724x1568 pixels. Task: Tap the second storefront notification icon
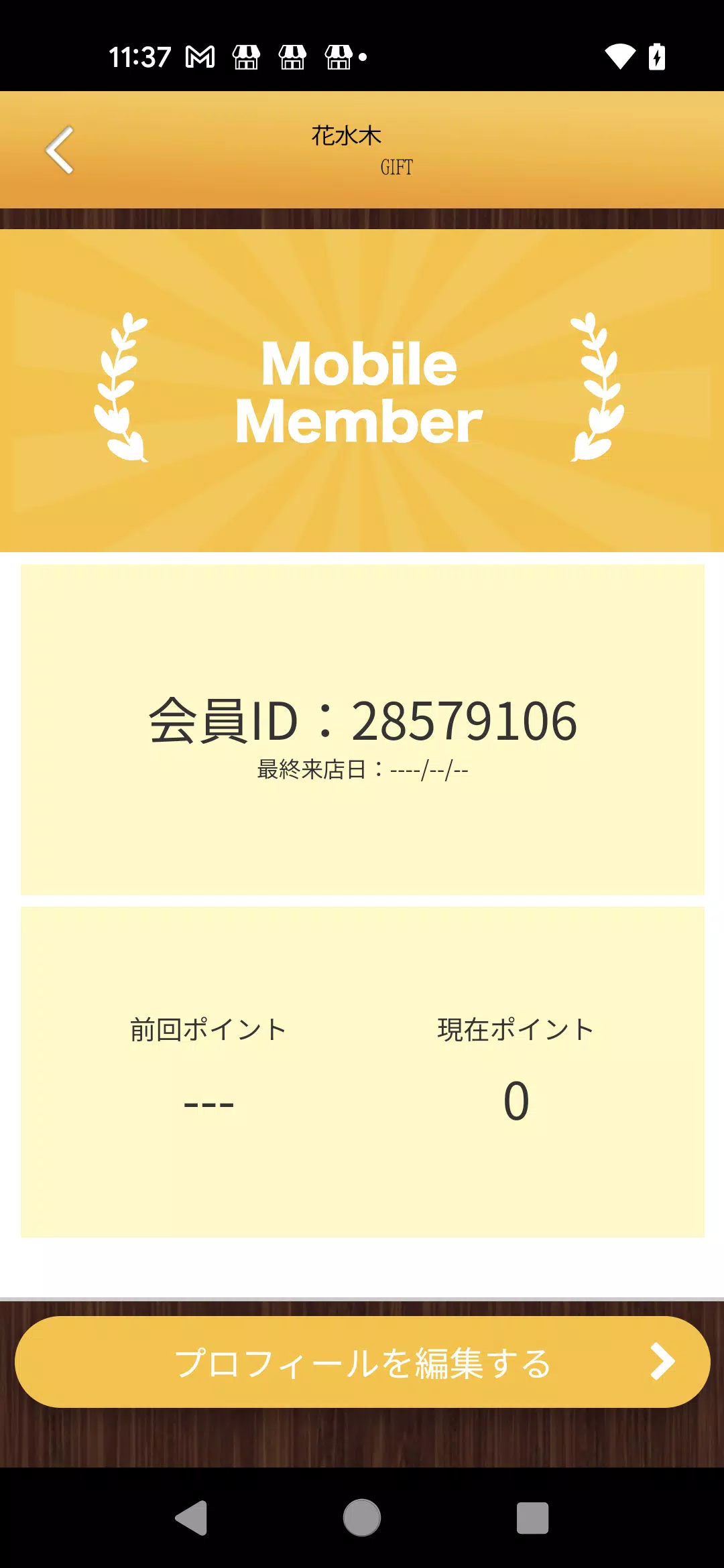[293, 58]
